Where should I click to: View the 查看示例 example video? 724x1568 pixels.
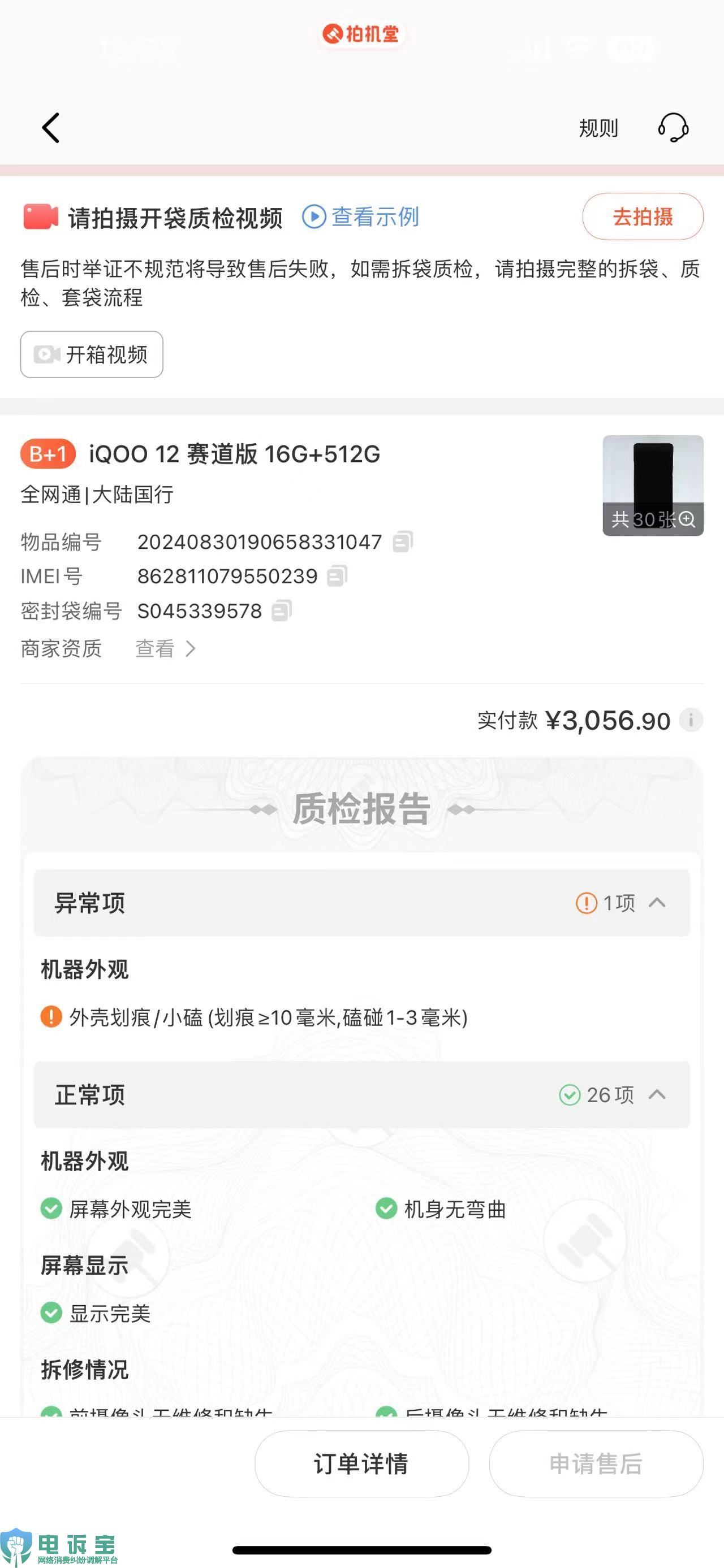(361, 216)
